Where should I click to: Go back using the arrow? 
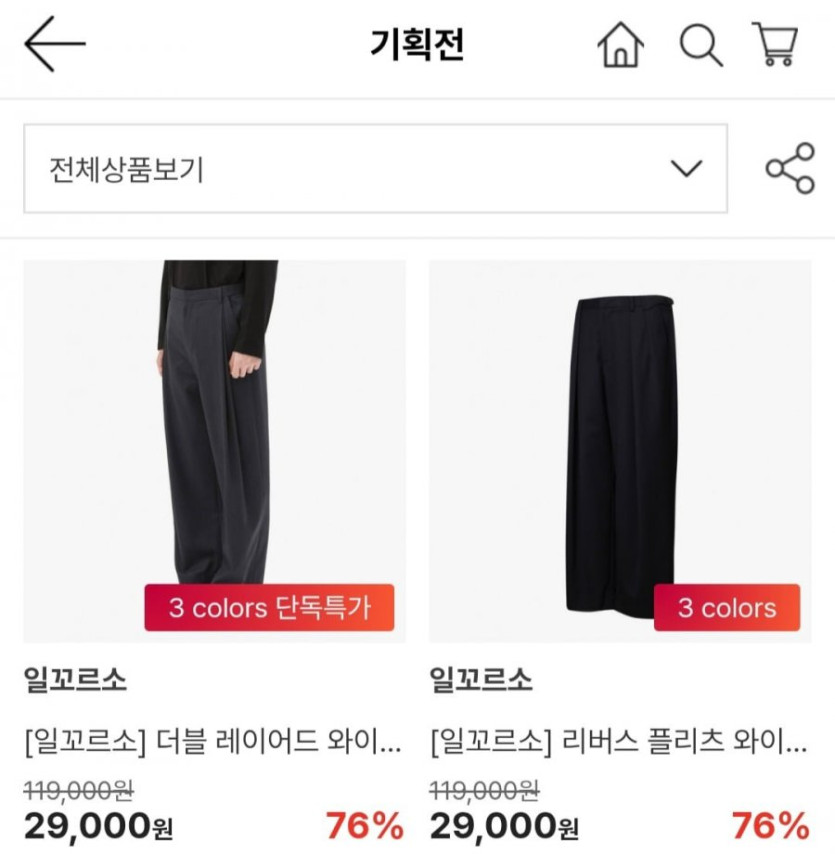pyautogui.click(x=54, y=44)
